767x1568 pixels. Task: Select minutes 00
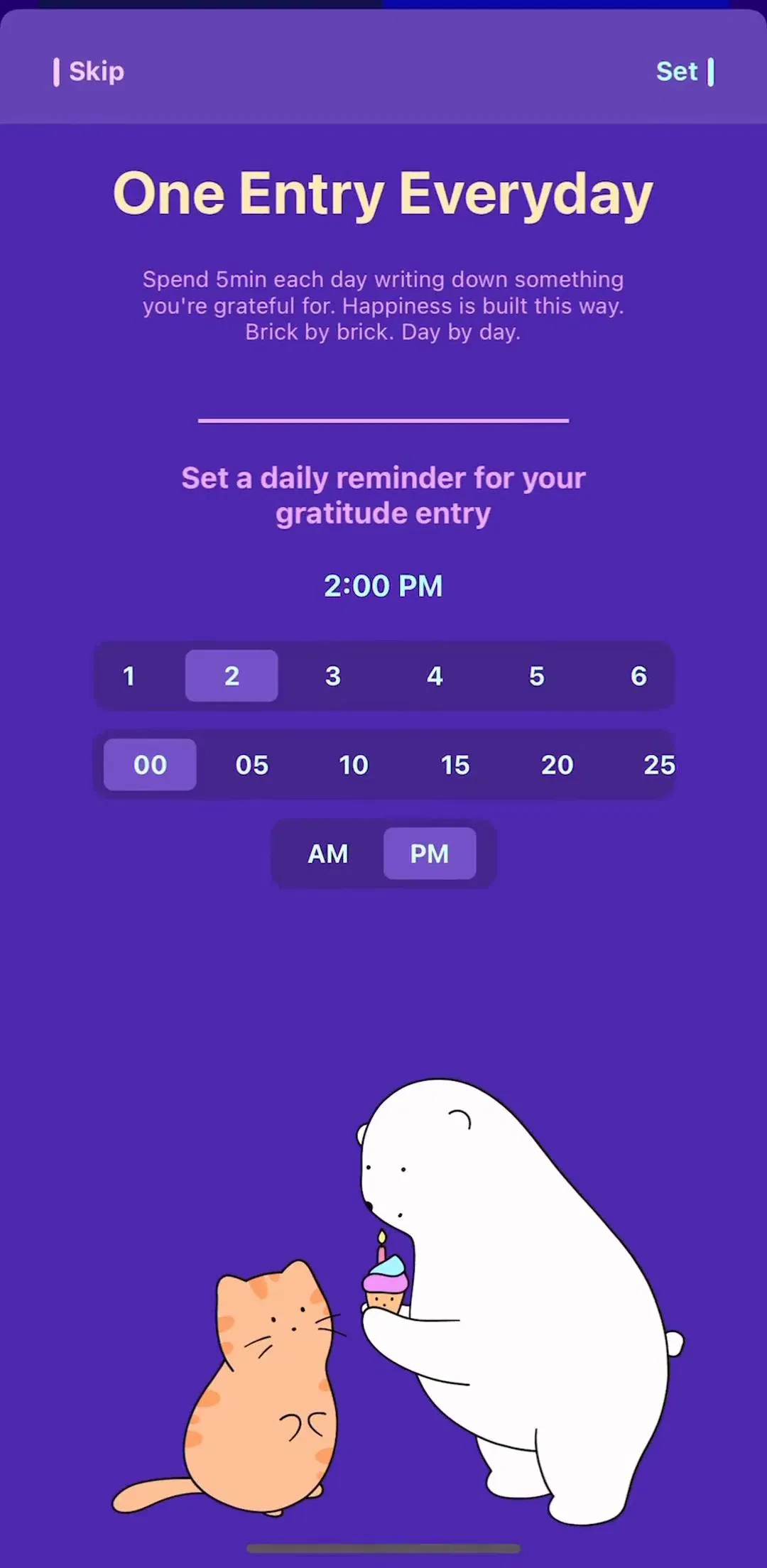click(x=150, y=765)
